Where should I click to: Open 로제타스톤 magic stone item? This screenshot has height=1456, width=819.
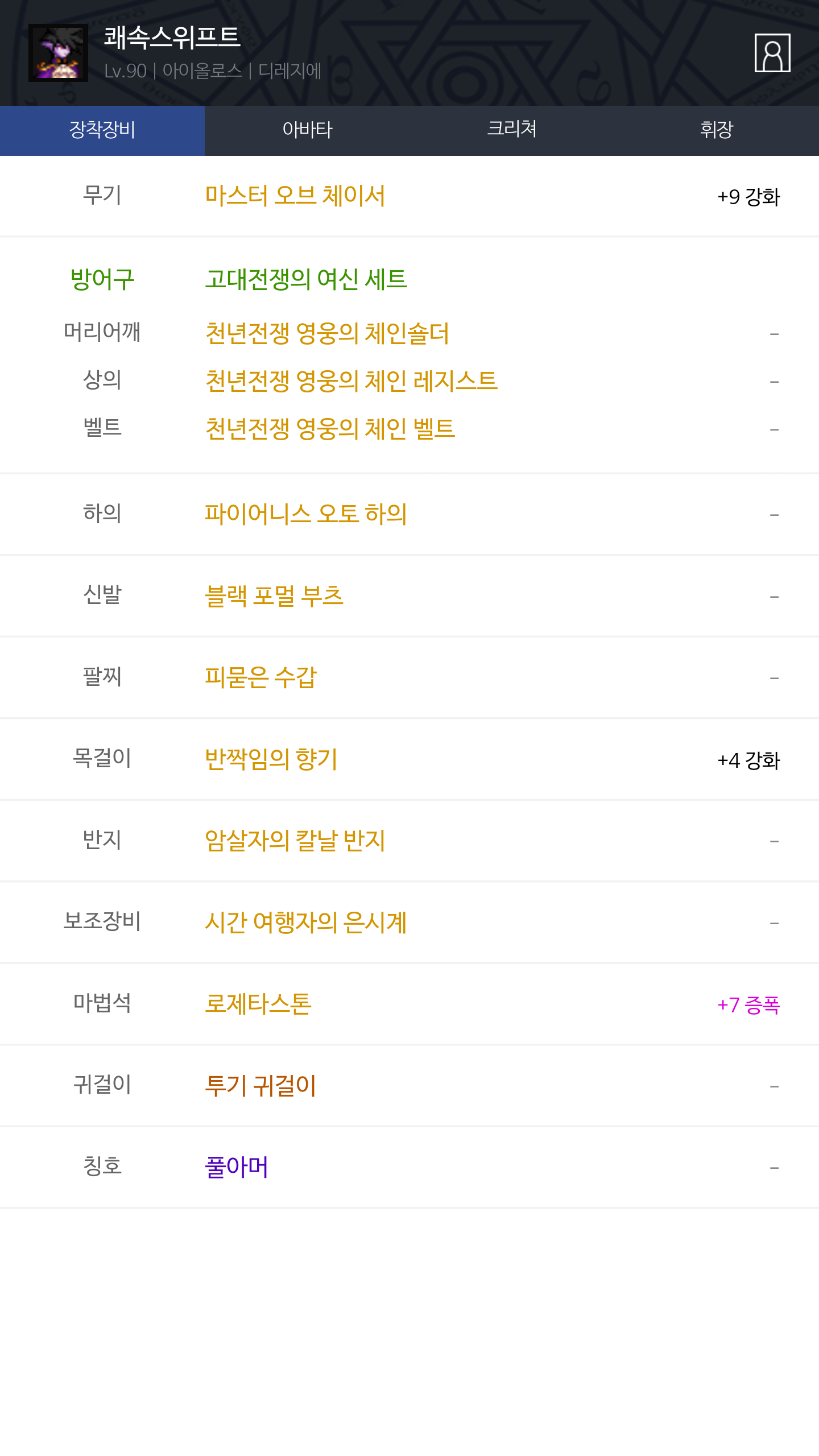click(258, 1004)
